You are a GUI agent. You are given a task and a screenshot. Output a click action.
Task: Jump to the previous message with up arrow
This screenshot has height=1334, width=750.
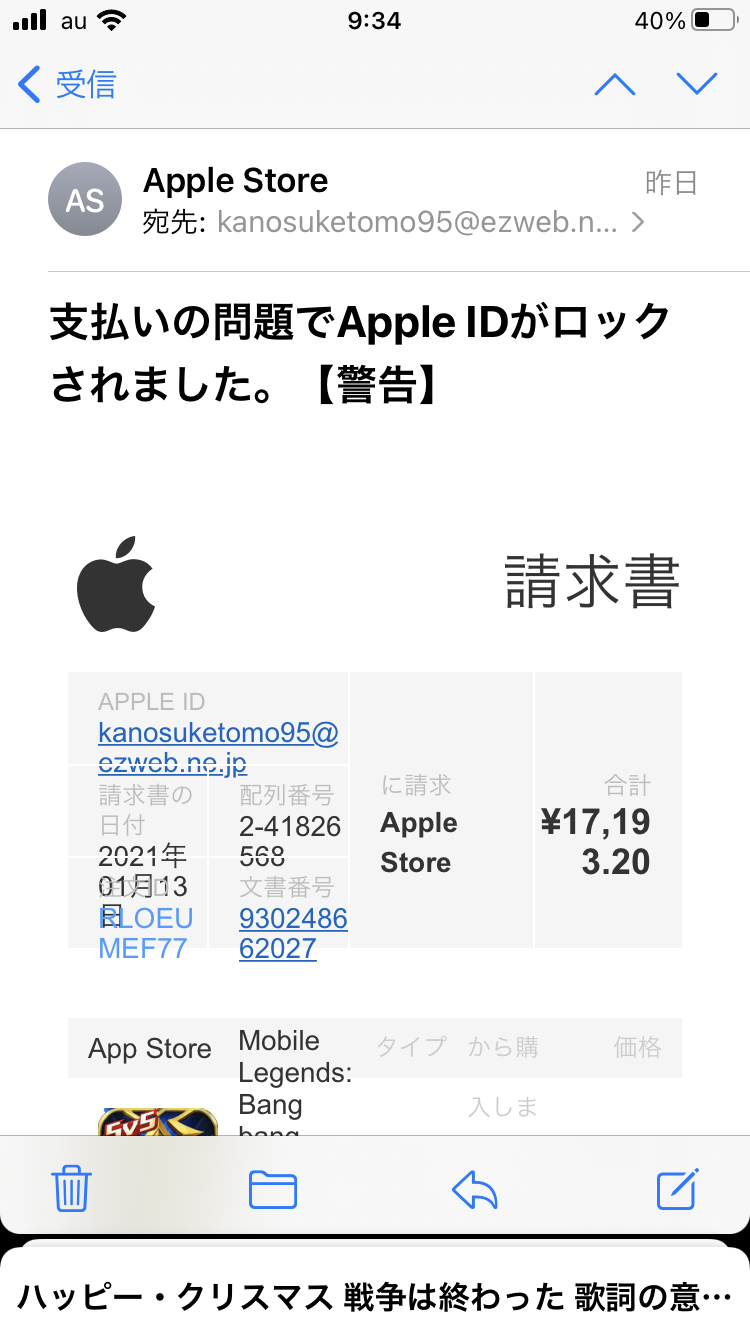tap(615, 85)
